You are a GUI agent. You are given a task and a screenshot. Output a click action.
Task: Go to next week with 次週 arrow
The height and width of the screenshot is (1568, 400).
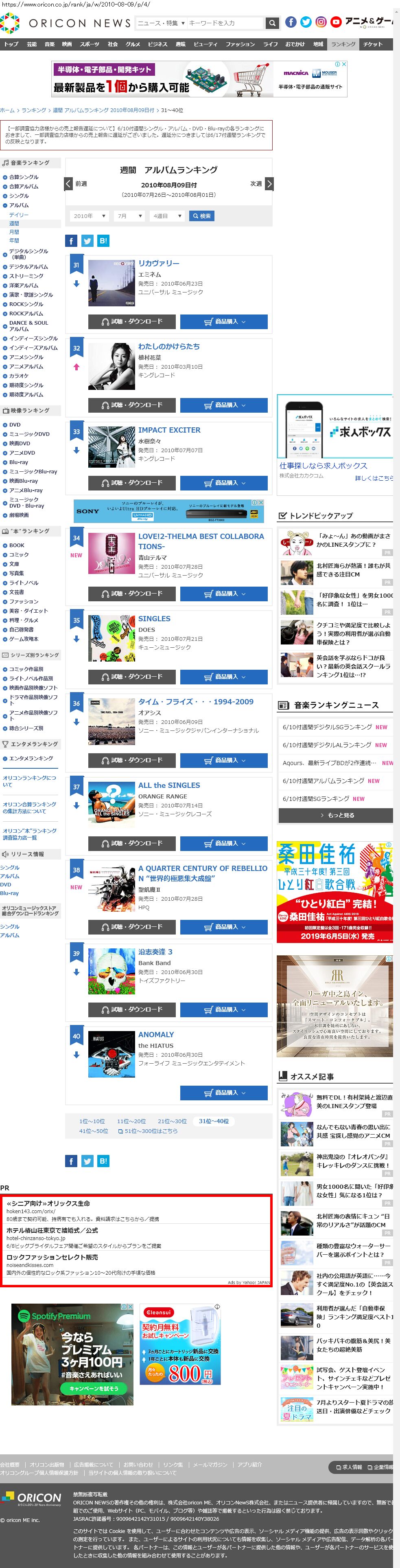(269, 184)
